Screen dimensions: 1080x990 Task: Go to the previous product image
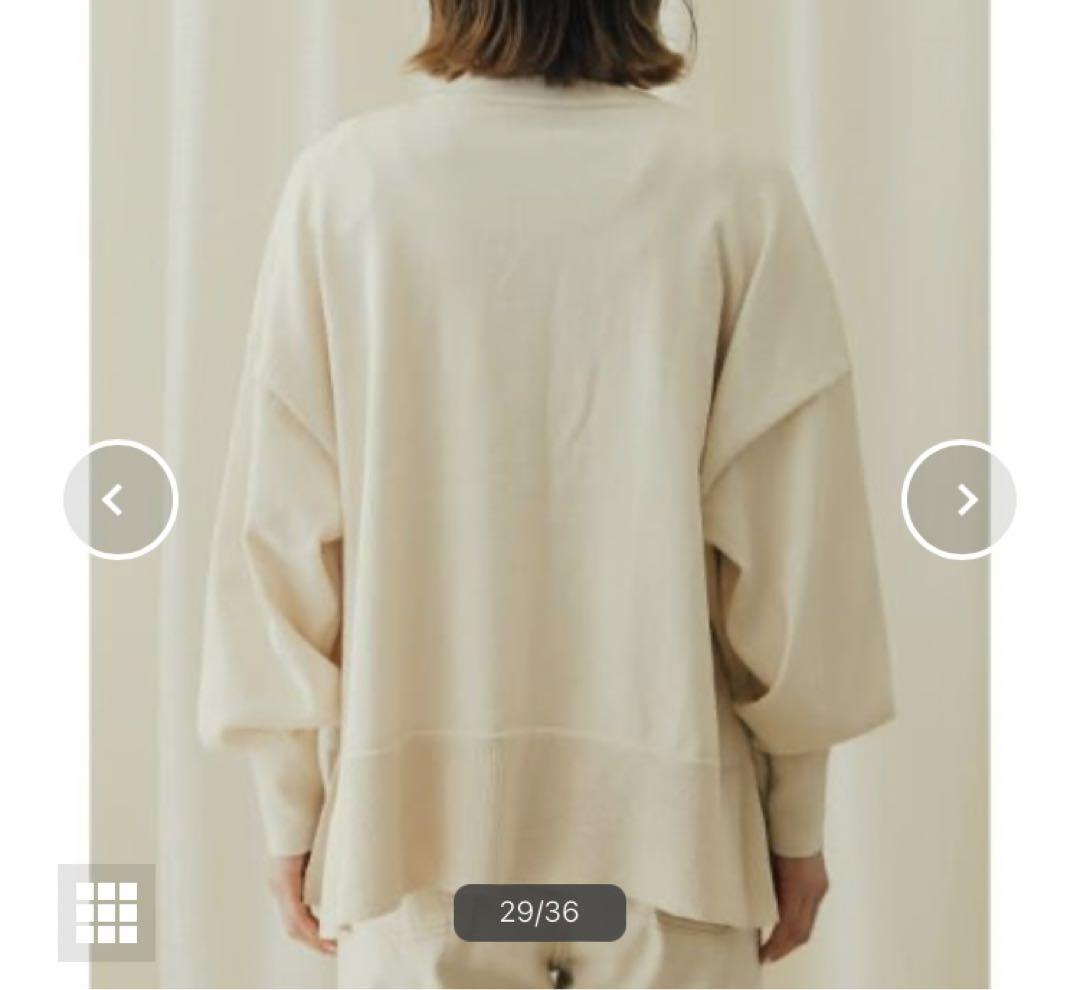click(x=120, y=499)
